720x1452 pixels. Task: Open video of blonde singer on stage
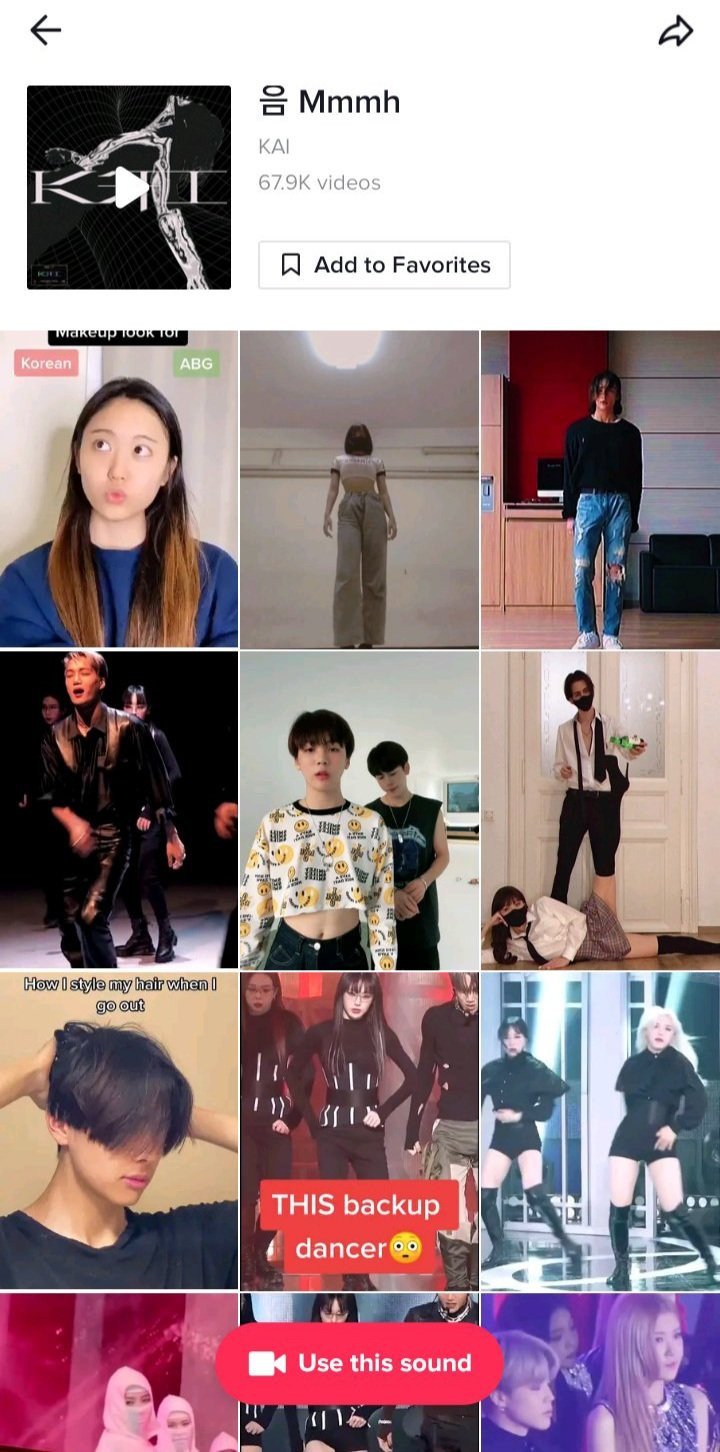(620, 1380)
